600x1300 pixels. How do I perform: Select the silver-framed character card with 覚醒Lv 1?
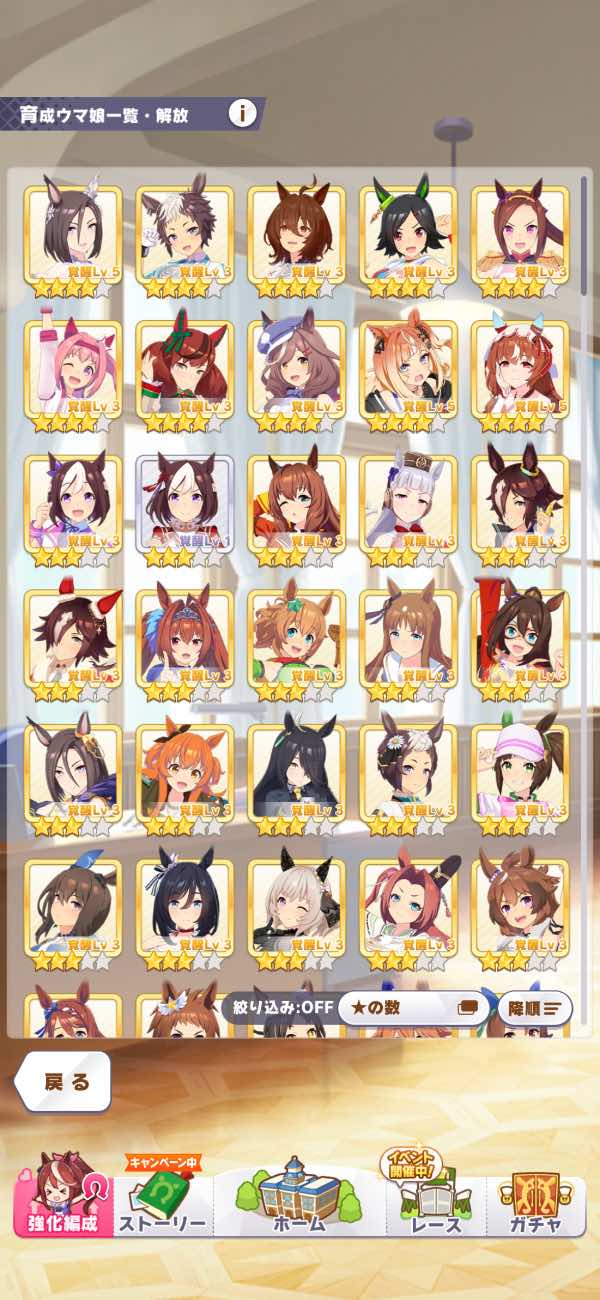pyautogui.click(x=185, y=507)
